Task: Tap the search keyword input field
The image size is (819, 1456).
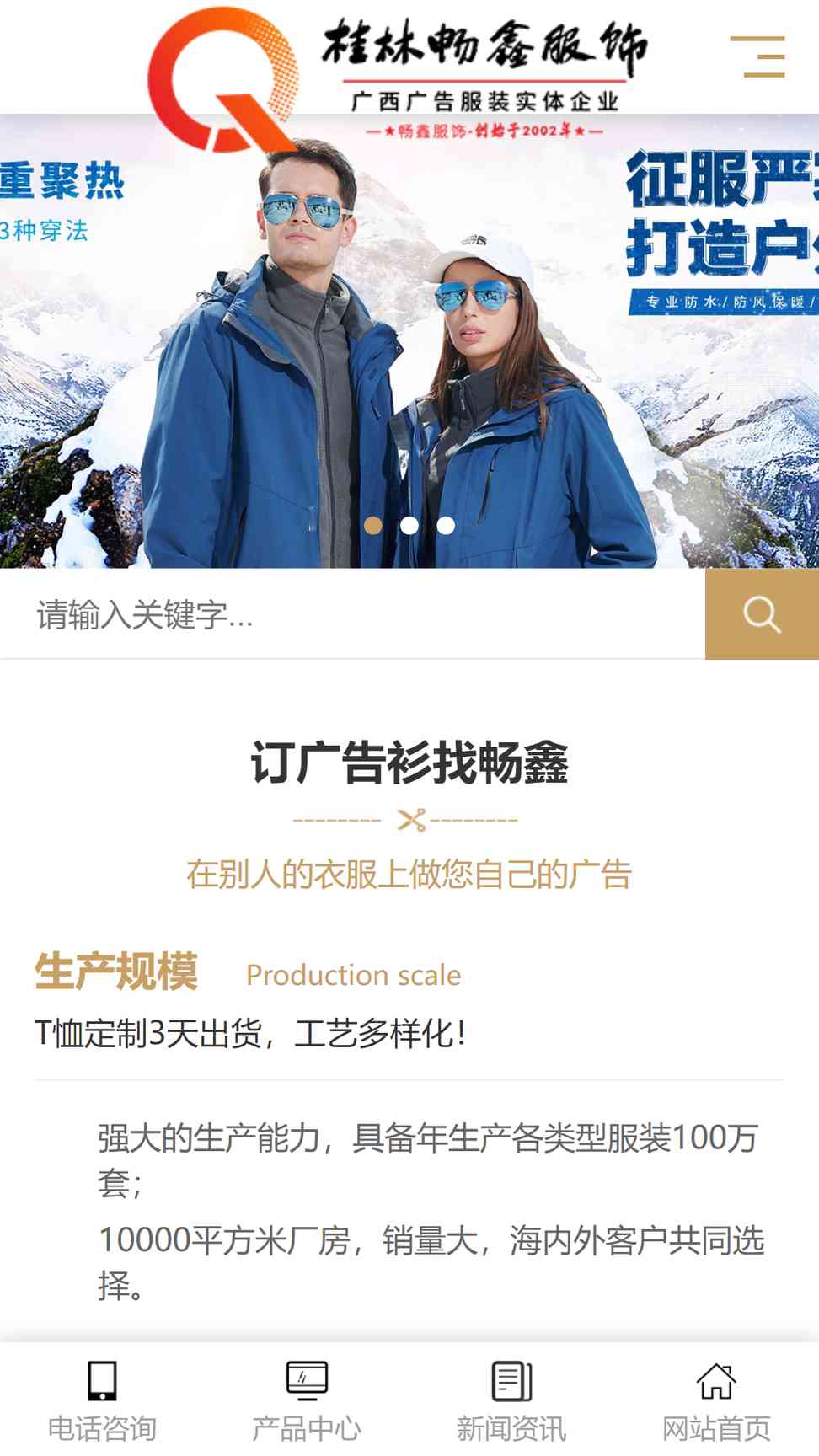Action: pos(352,614)
